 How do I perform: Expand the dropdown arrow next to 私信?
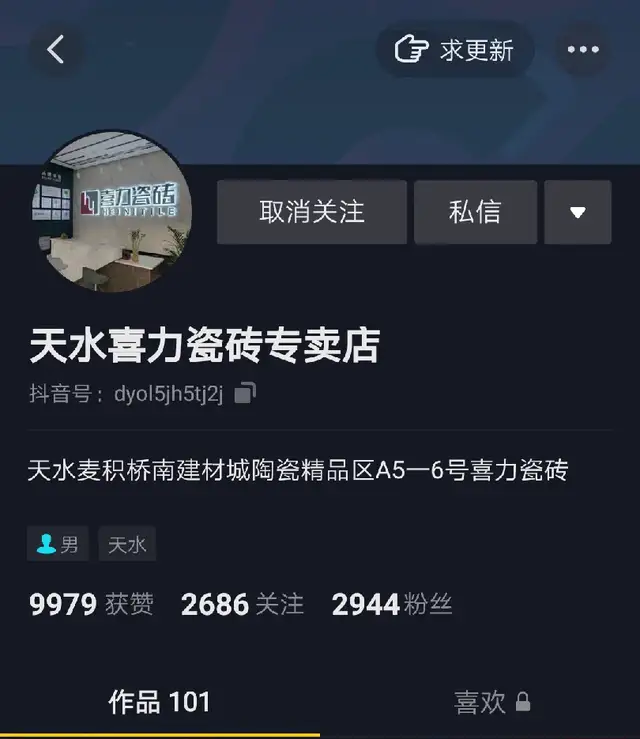pos(577,212)
